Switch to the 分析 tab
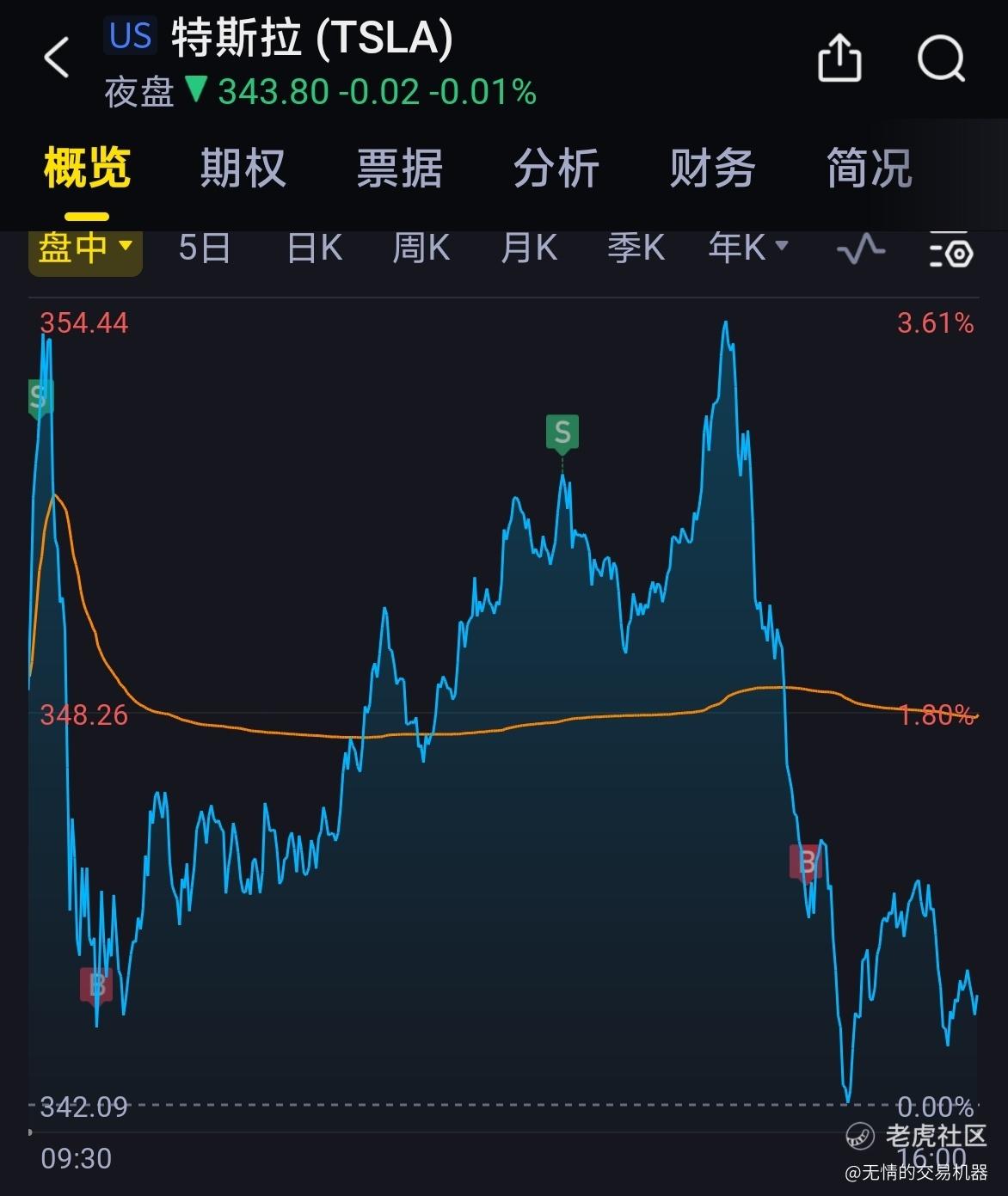The width and height of the screenshot is (1008, 1196). point(556,168)
